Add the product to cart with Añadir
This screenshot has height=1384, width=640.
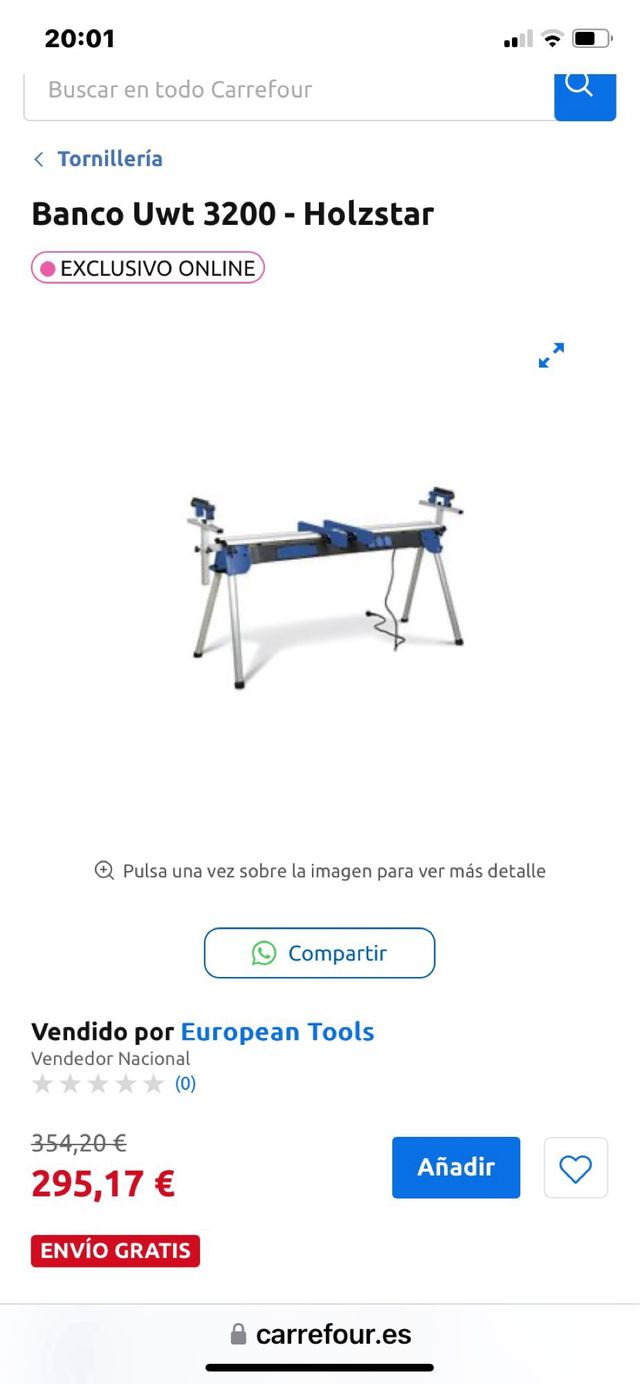coord(455,1167)
